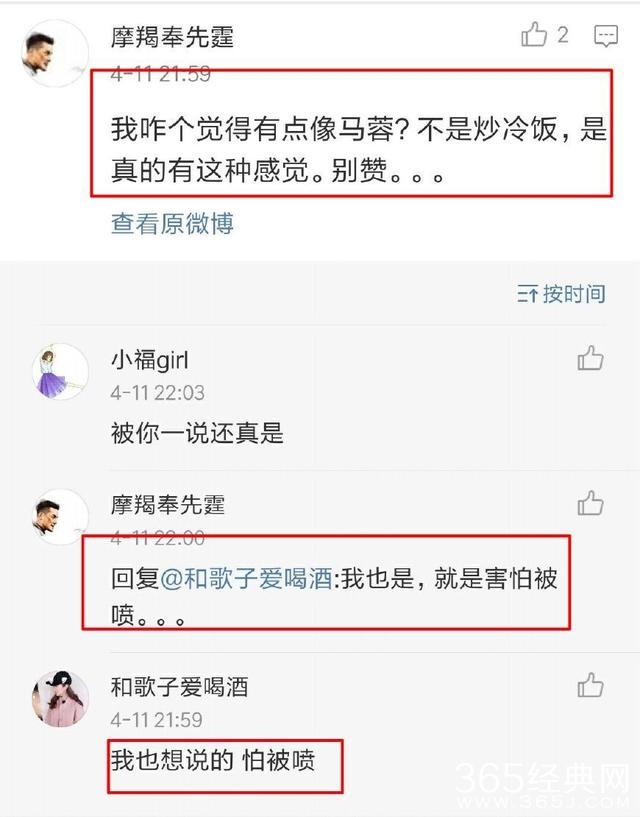Change sorting with 按时间
This screenshot has width=640, height=817.
click(562, 294)
